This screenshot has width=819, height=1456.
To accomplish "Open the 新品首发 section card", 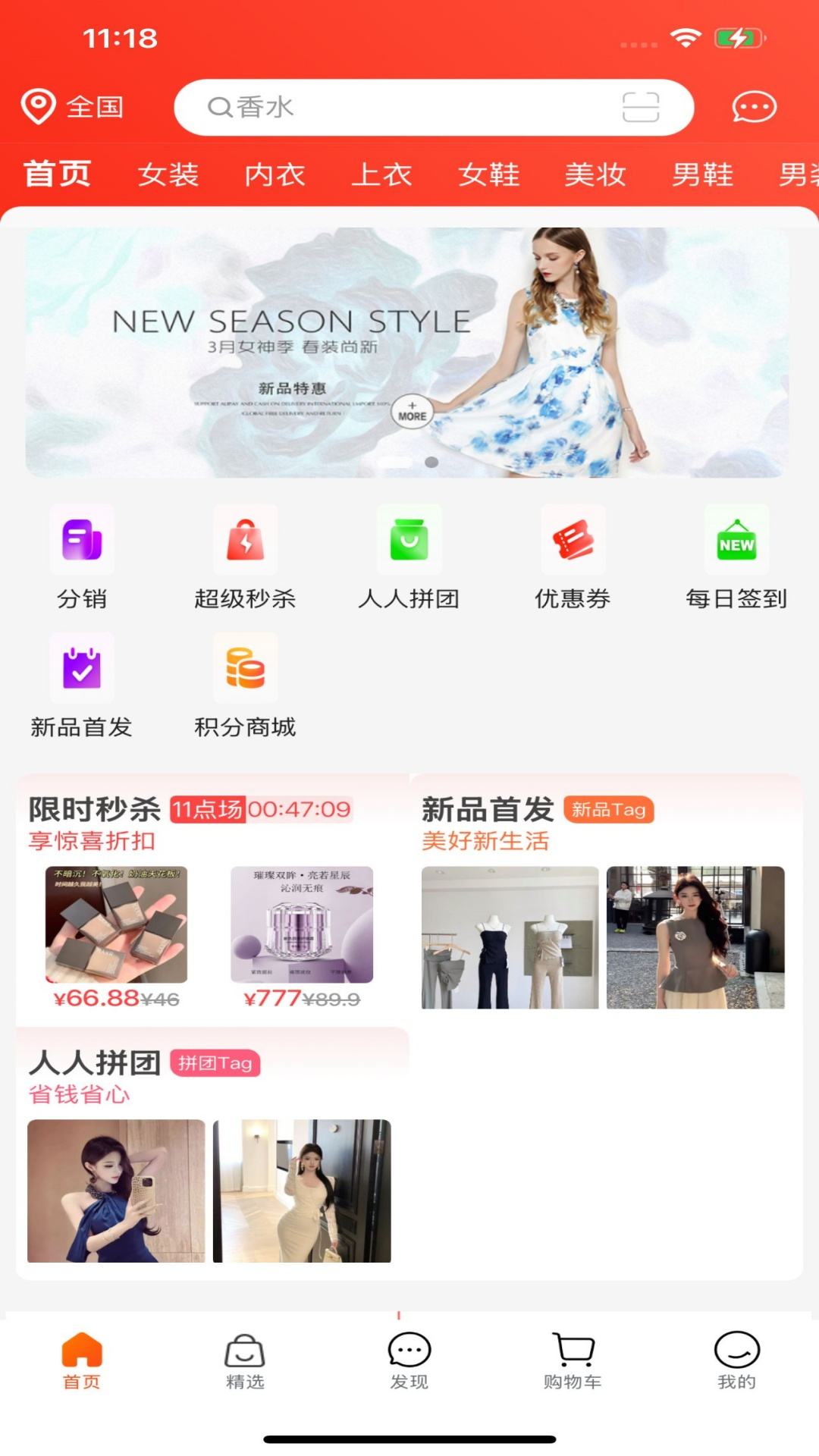I will (x=604, y=824).
